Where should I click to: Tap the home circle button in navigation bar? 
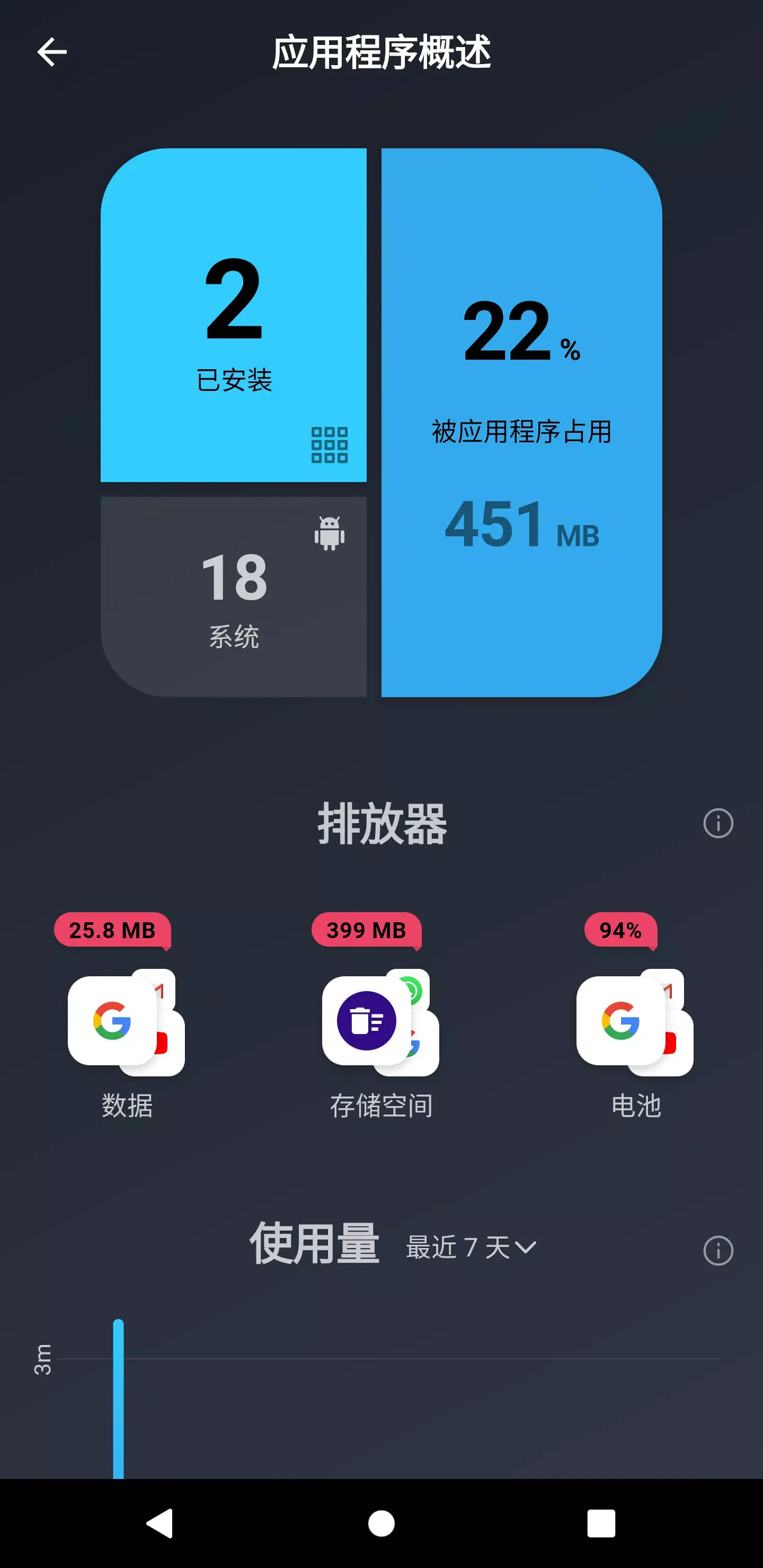pyautogui.click(x=381, y=1524)
